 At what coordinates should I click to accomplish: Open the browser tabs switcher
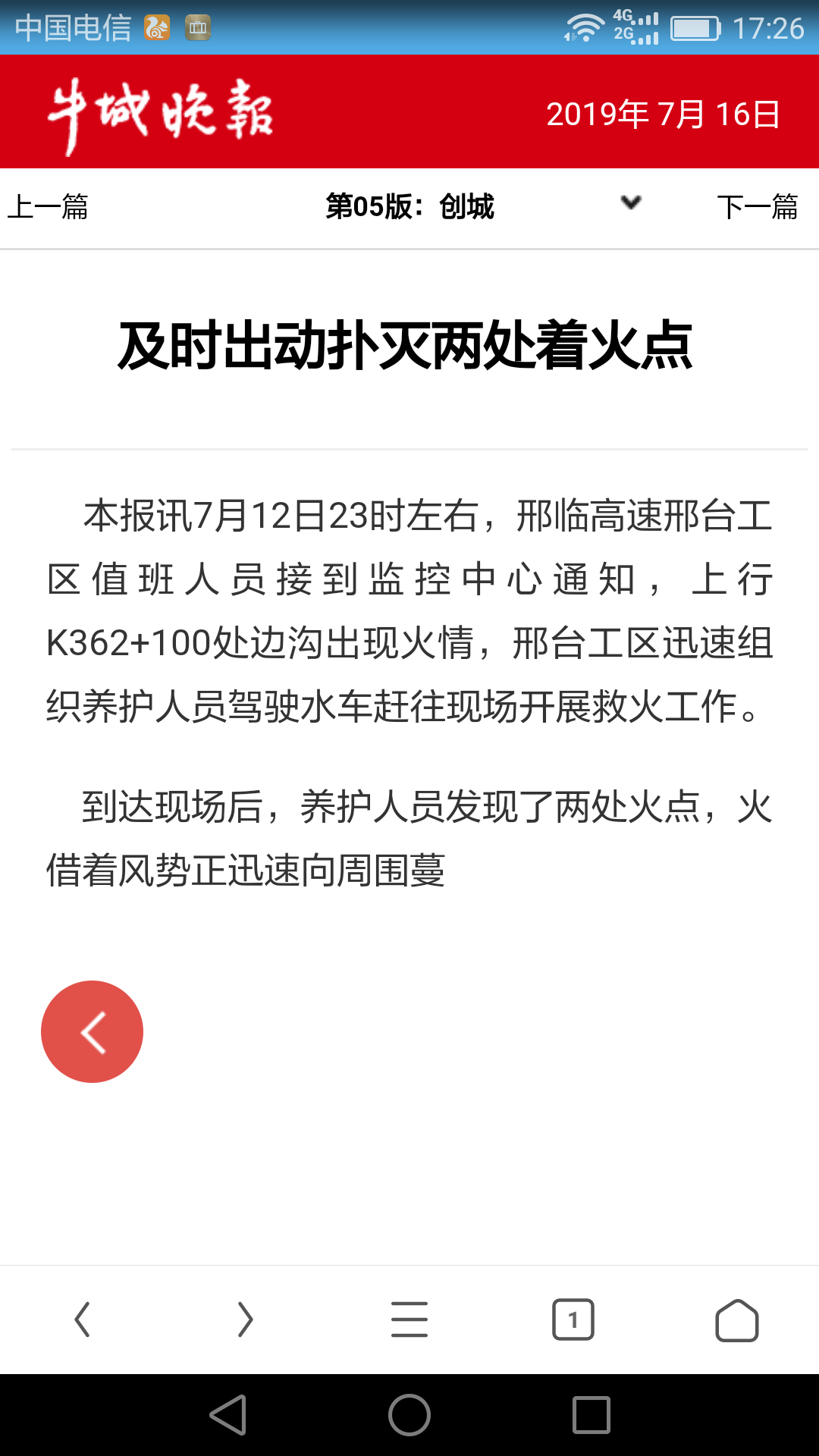(573, 1319)
